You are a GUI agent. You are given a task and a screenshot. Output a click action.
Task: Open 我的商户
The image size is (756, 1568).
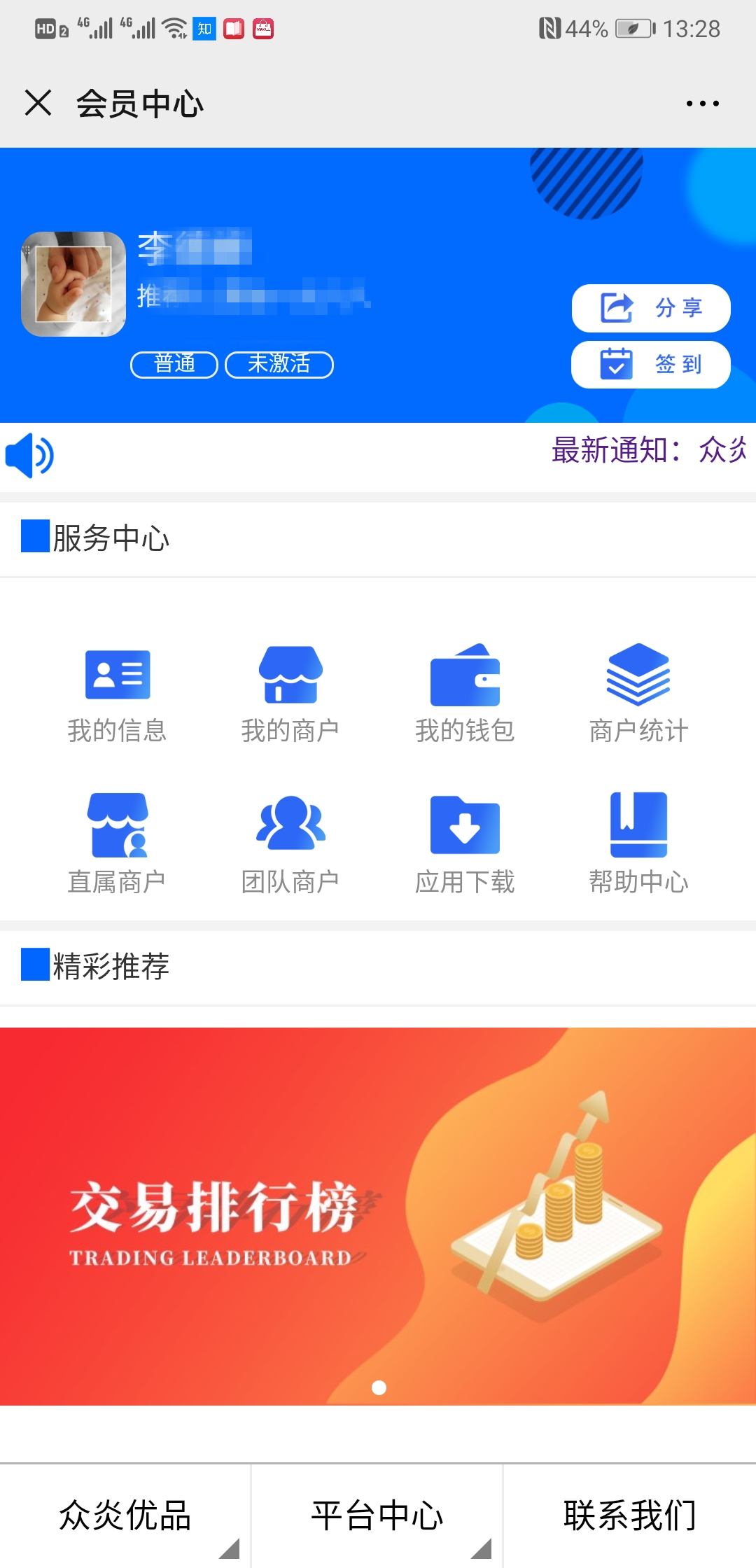click(x=290, y=693)
